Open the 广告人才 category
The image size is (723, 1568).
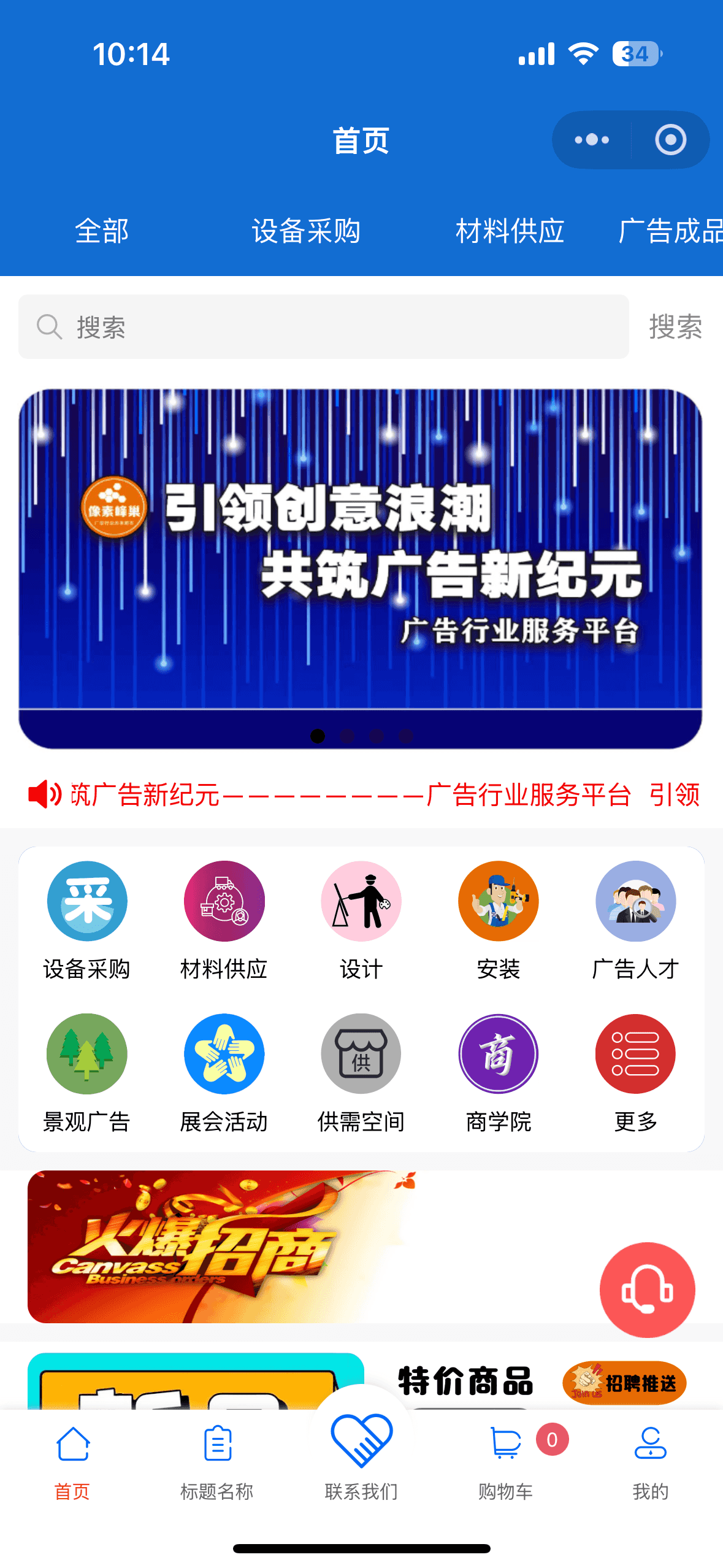point(635,920)
